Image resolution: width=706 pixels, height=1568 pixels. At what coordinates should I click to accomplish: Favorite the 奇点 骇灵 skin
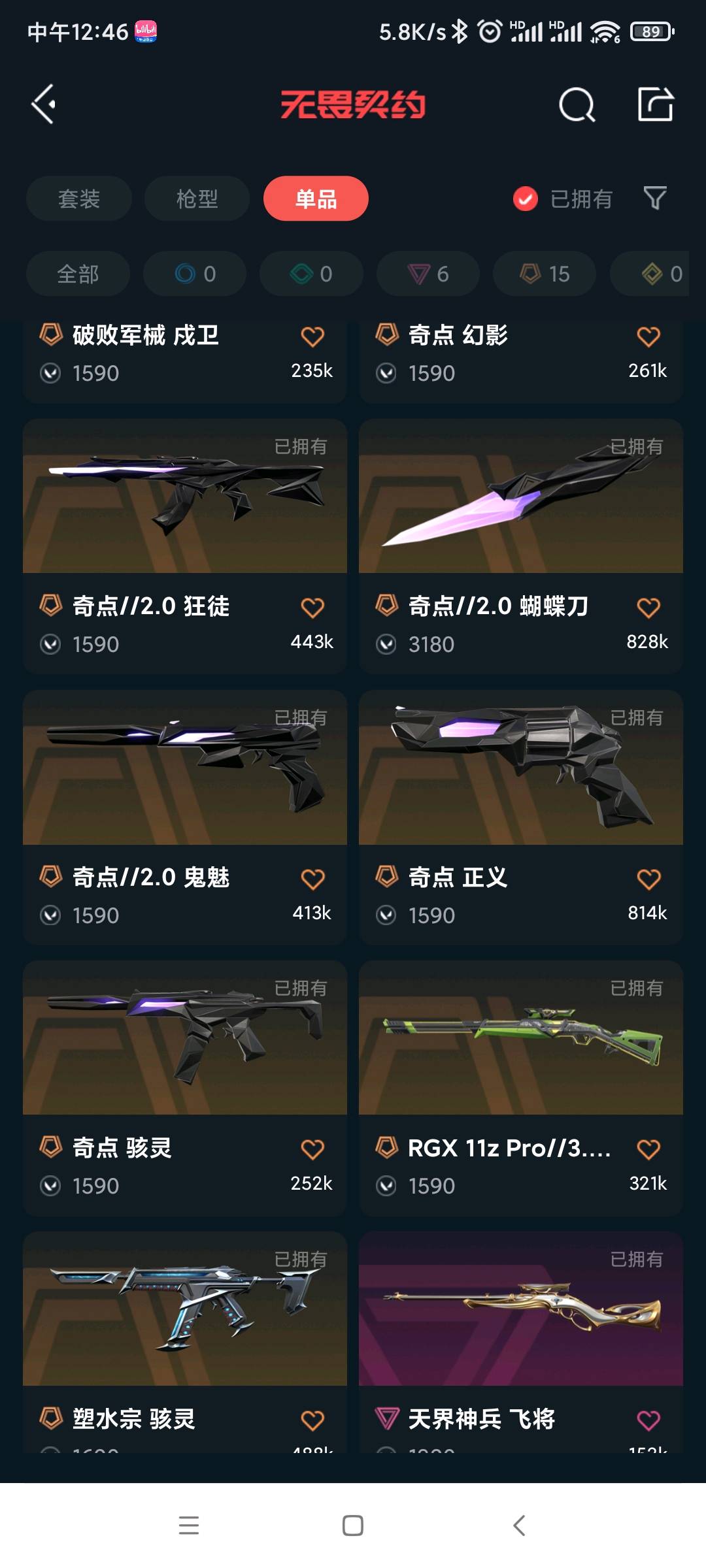click(312, 1150)
